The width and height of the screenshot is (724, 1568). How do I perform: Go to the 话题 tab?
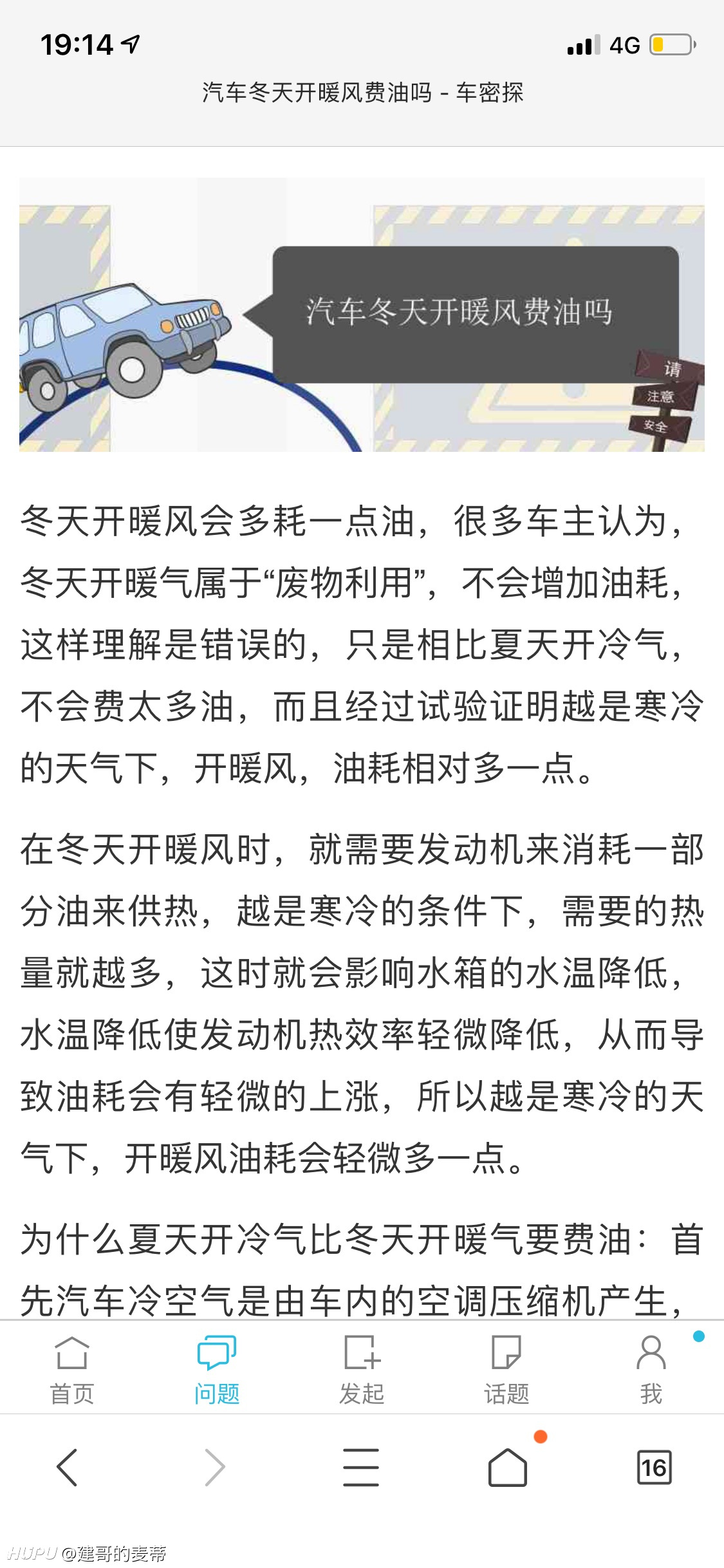[506, 1369]
